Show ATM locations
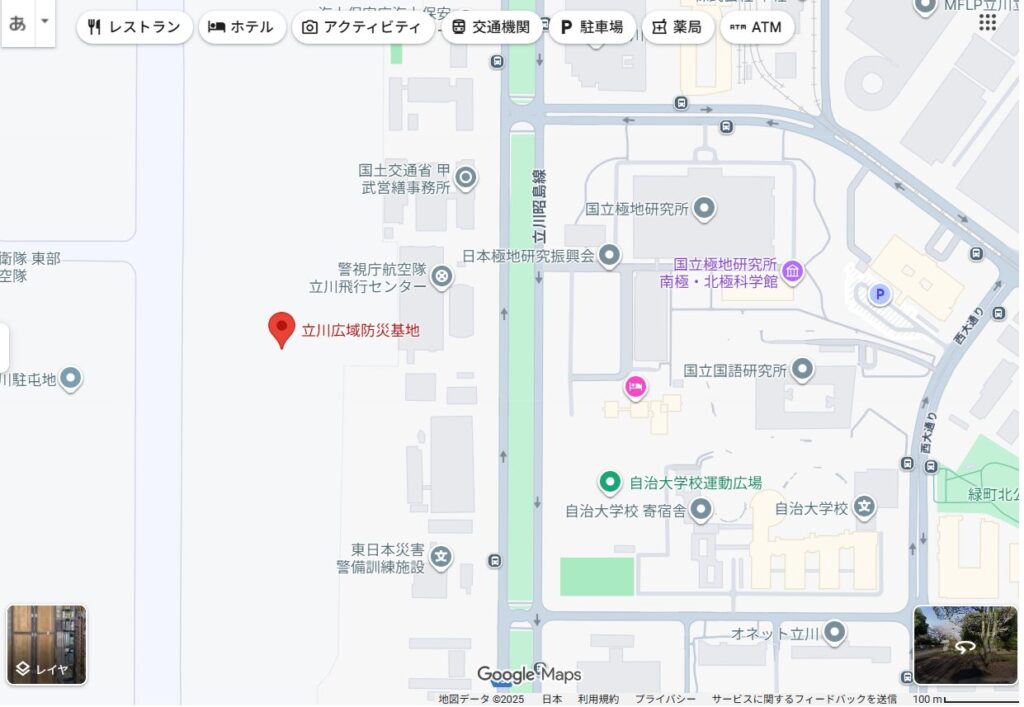Viewport: 1024px width, 707px height. (756, 27)
